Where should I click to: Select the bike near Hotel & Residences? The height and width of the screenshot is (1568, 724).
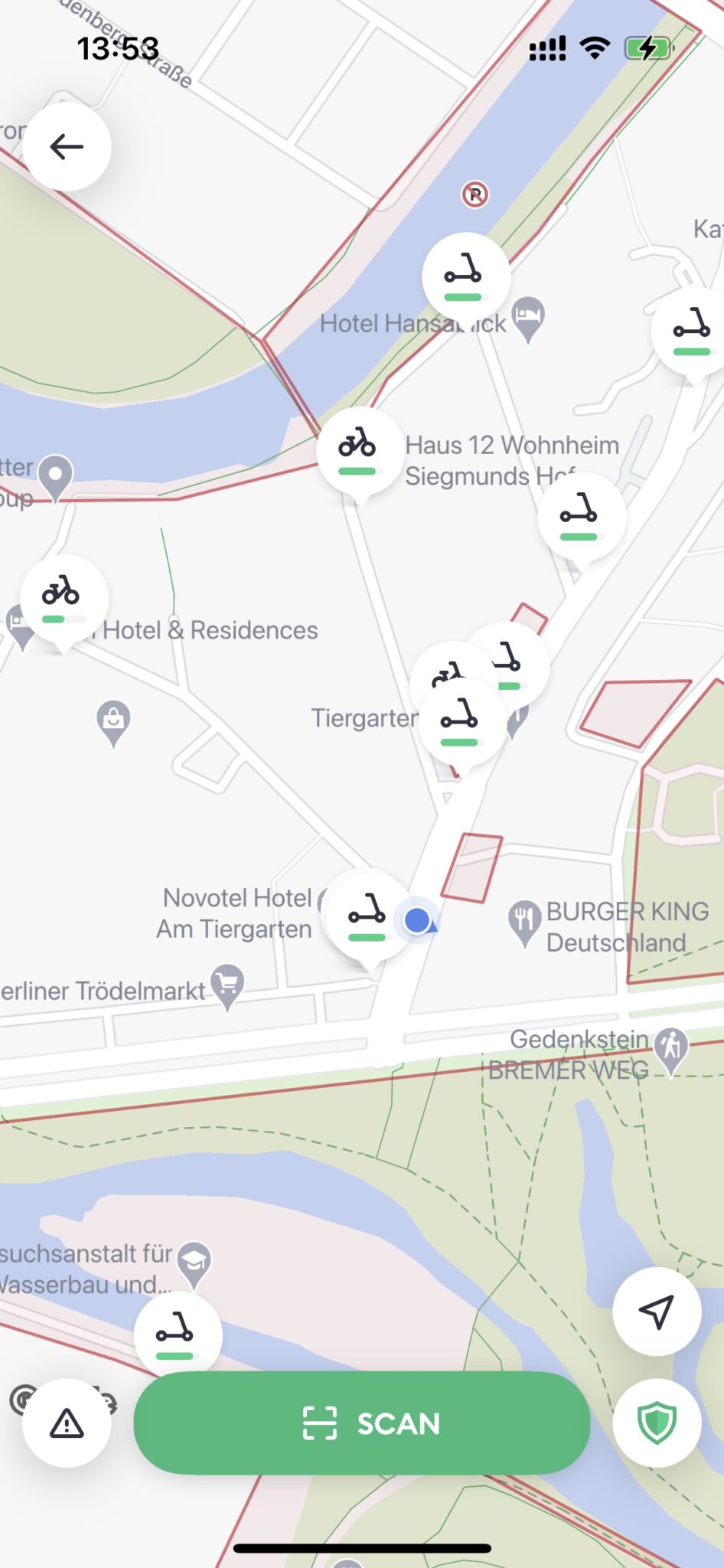point(63,599)
